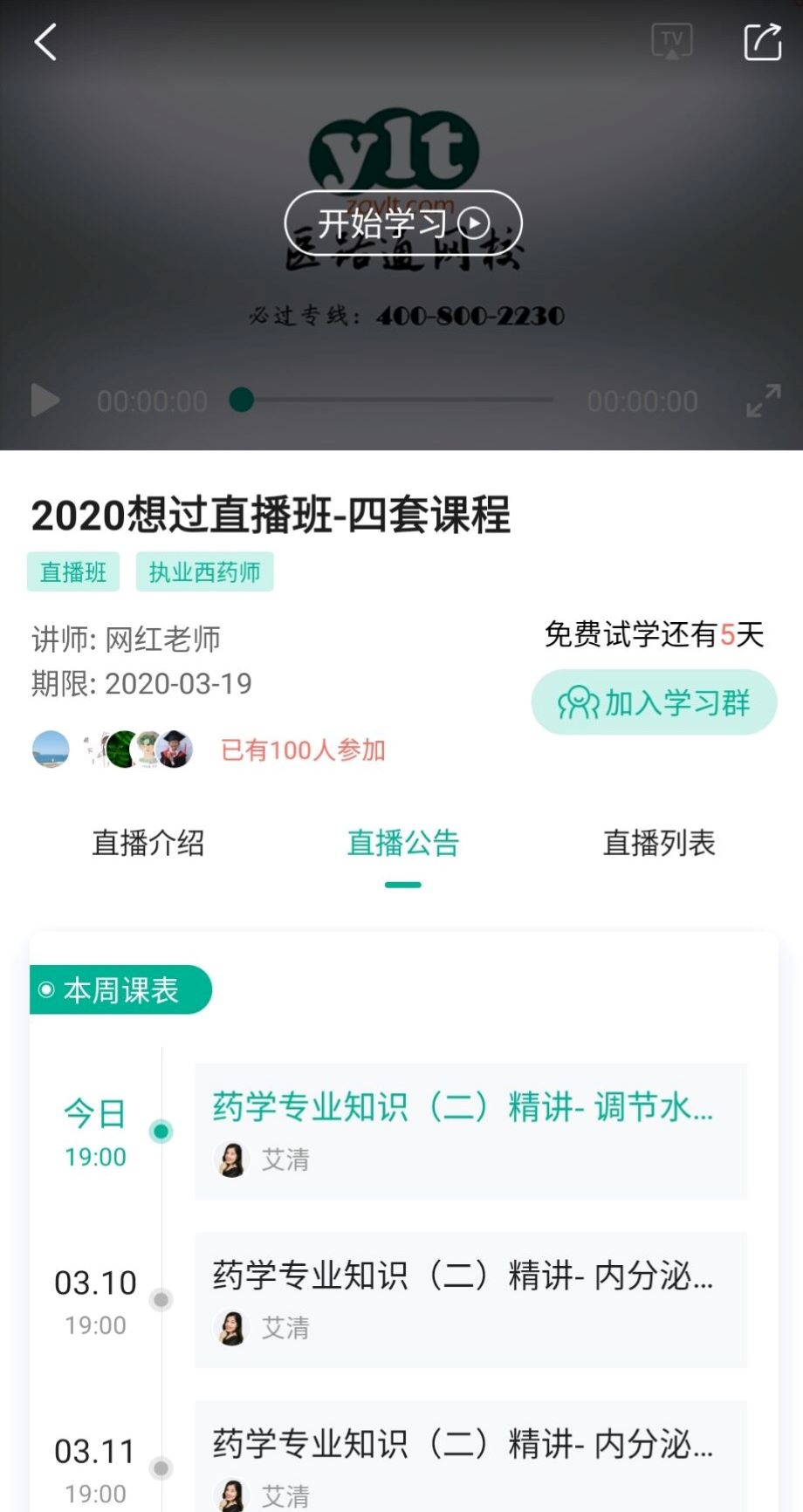Cast the video to a TV
803x1512 pixels.
pos(670,40)
